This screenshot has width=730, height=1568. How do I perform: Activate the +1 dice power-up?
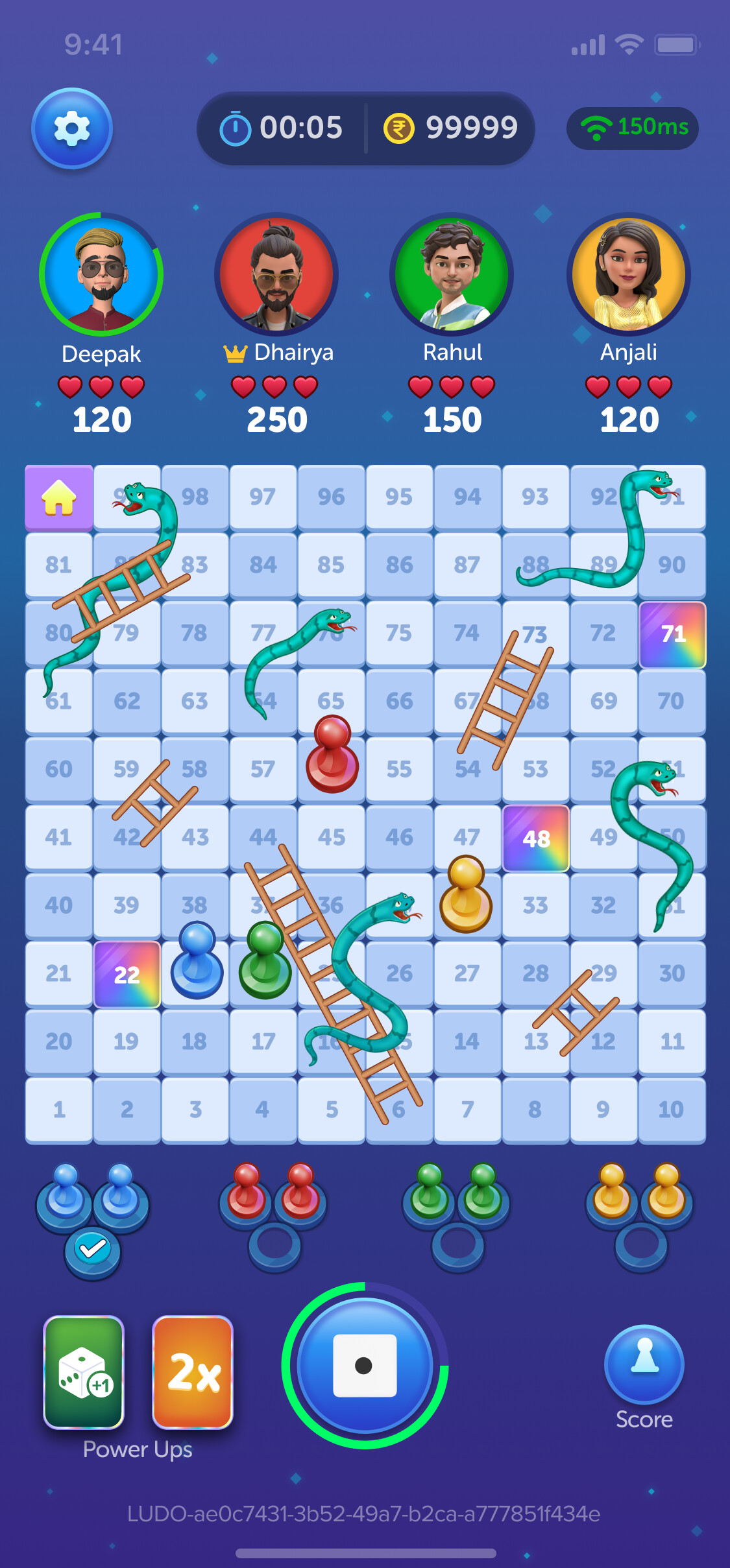point(84,1372)
